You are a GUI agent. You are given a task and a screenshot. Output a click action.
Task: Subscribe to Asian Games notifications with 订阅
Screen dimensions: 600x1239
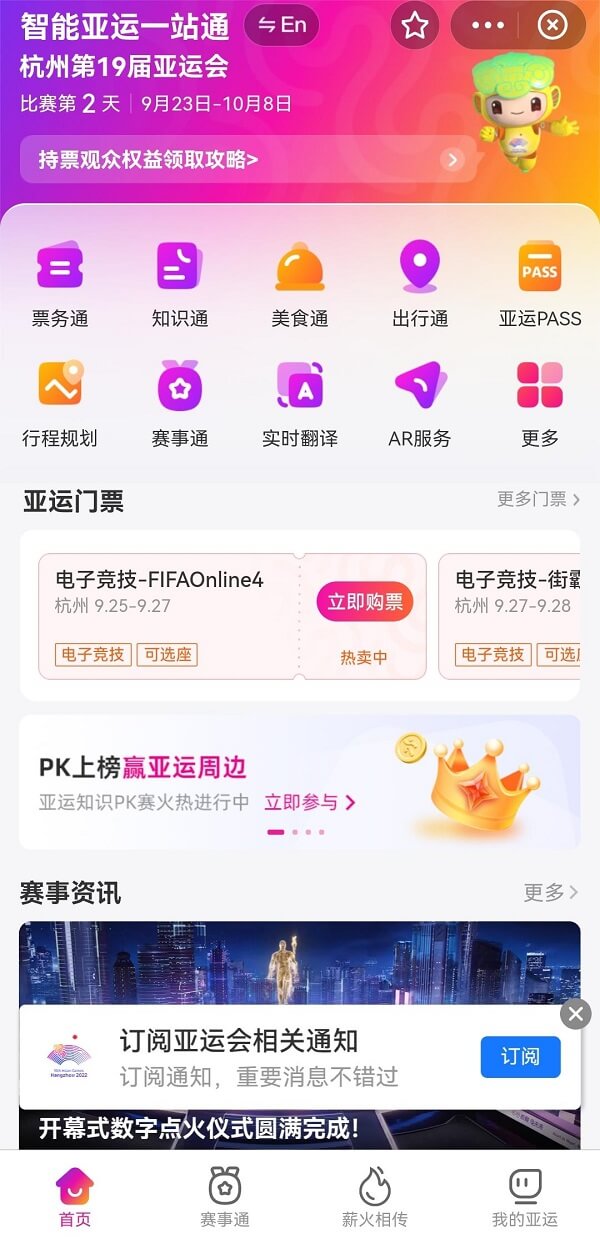coord(520,1057)
